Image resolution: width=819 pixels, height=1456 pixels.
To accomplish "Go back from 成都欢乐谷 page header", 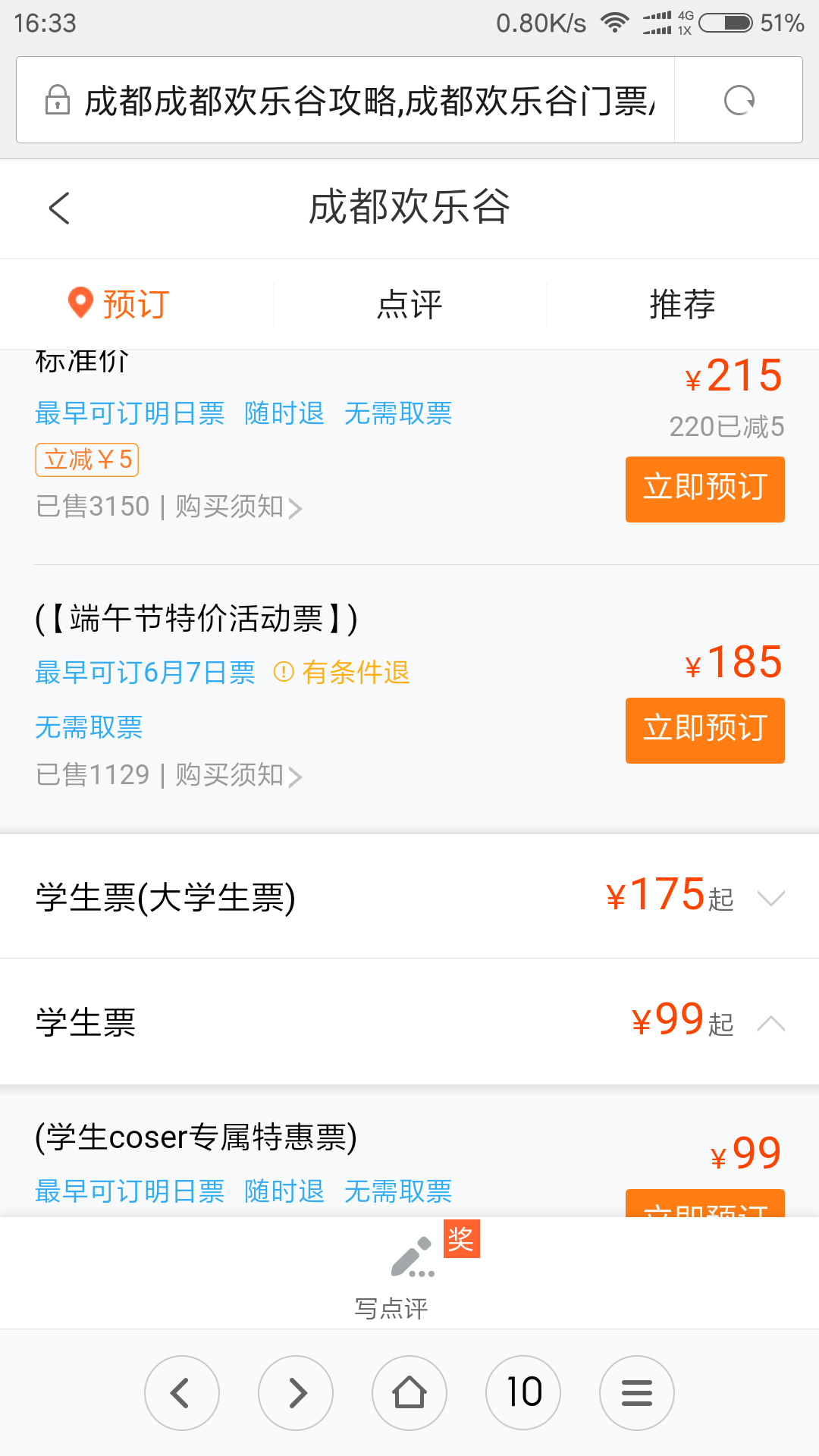I will [x=59, y=208].
